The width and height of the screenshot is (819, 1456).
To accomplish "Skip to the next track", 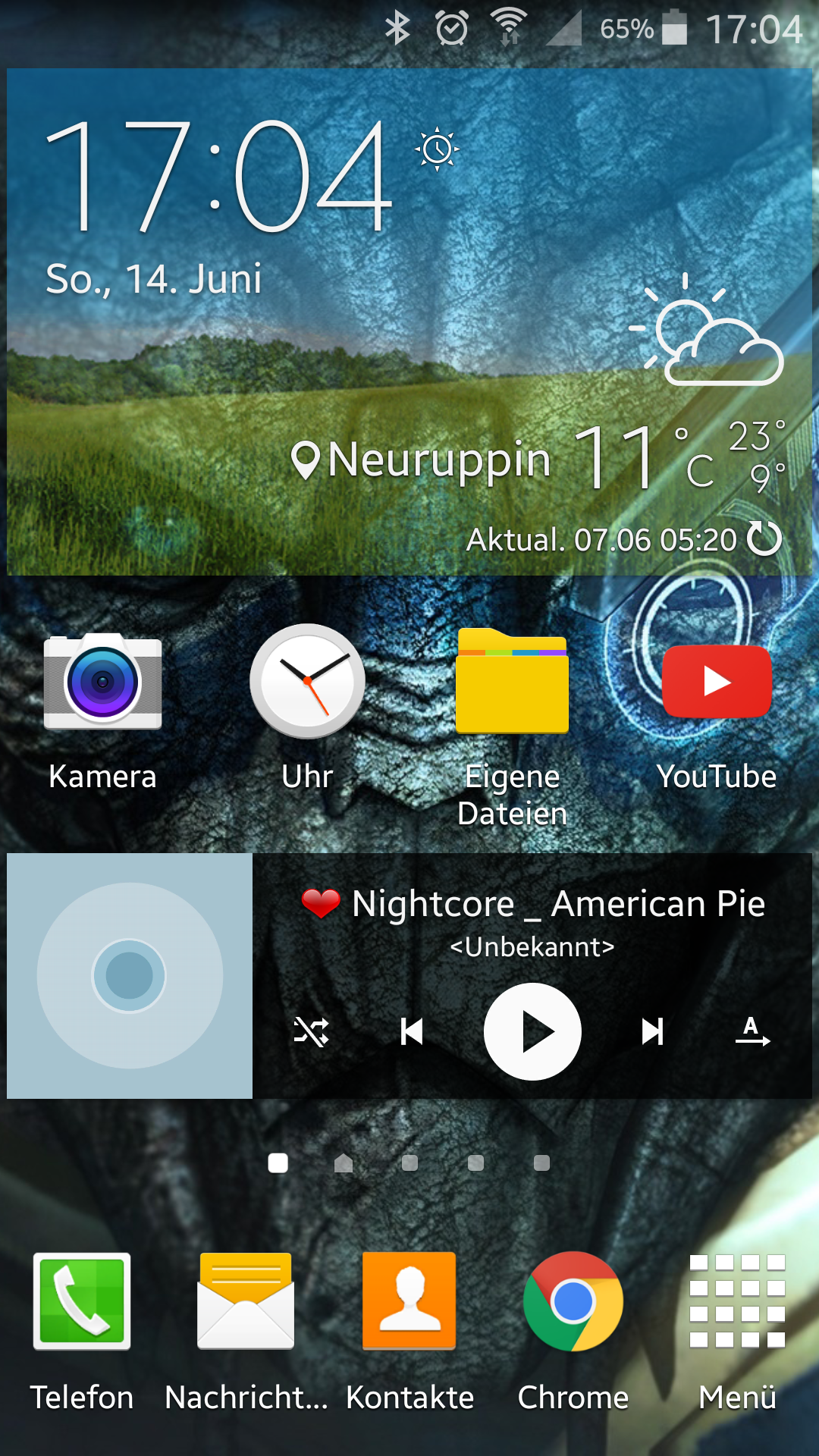I will (x=652, y=1031).
